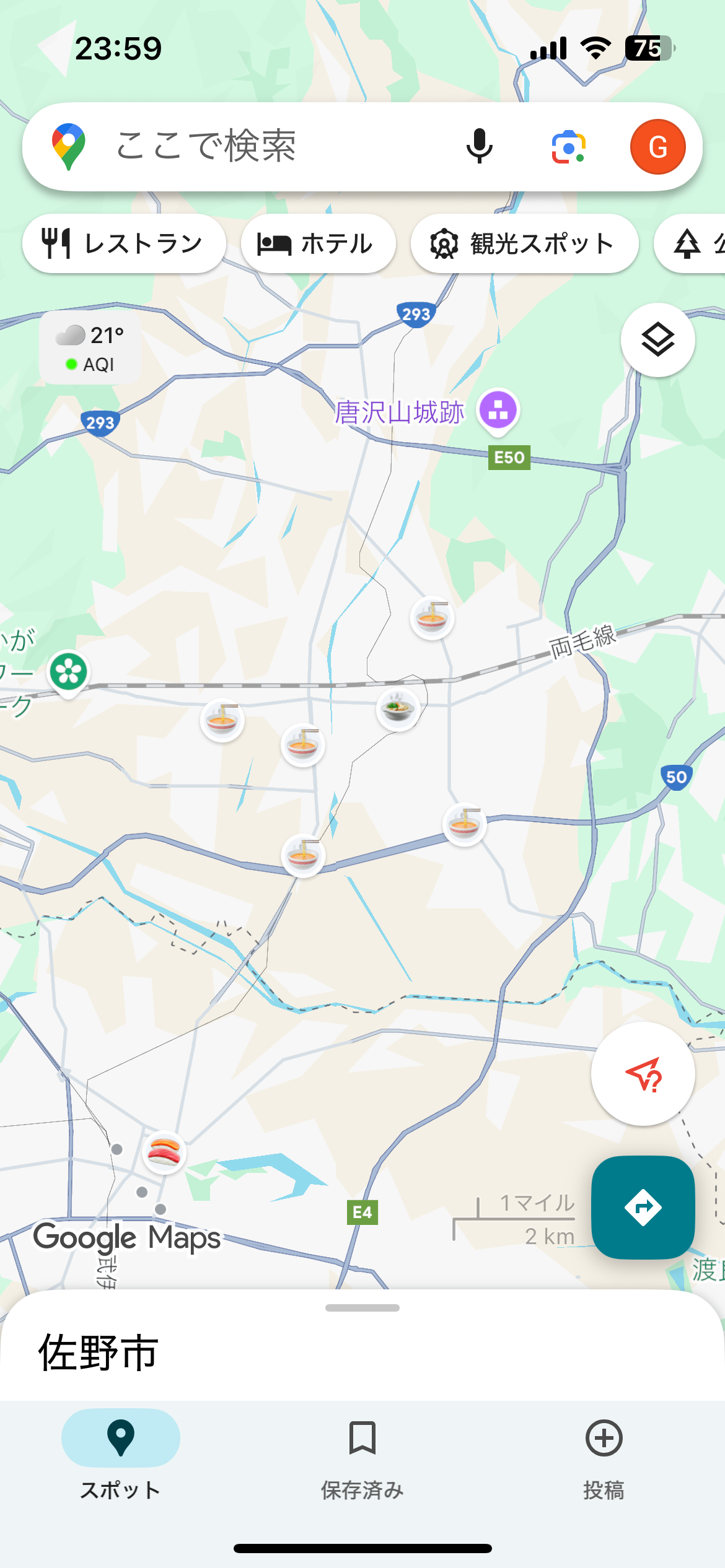Select the 観光スポット filter chip

pos(524,243)
